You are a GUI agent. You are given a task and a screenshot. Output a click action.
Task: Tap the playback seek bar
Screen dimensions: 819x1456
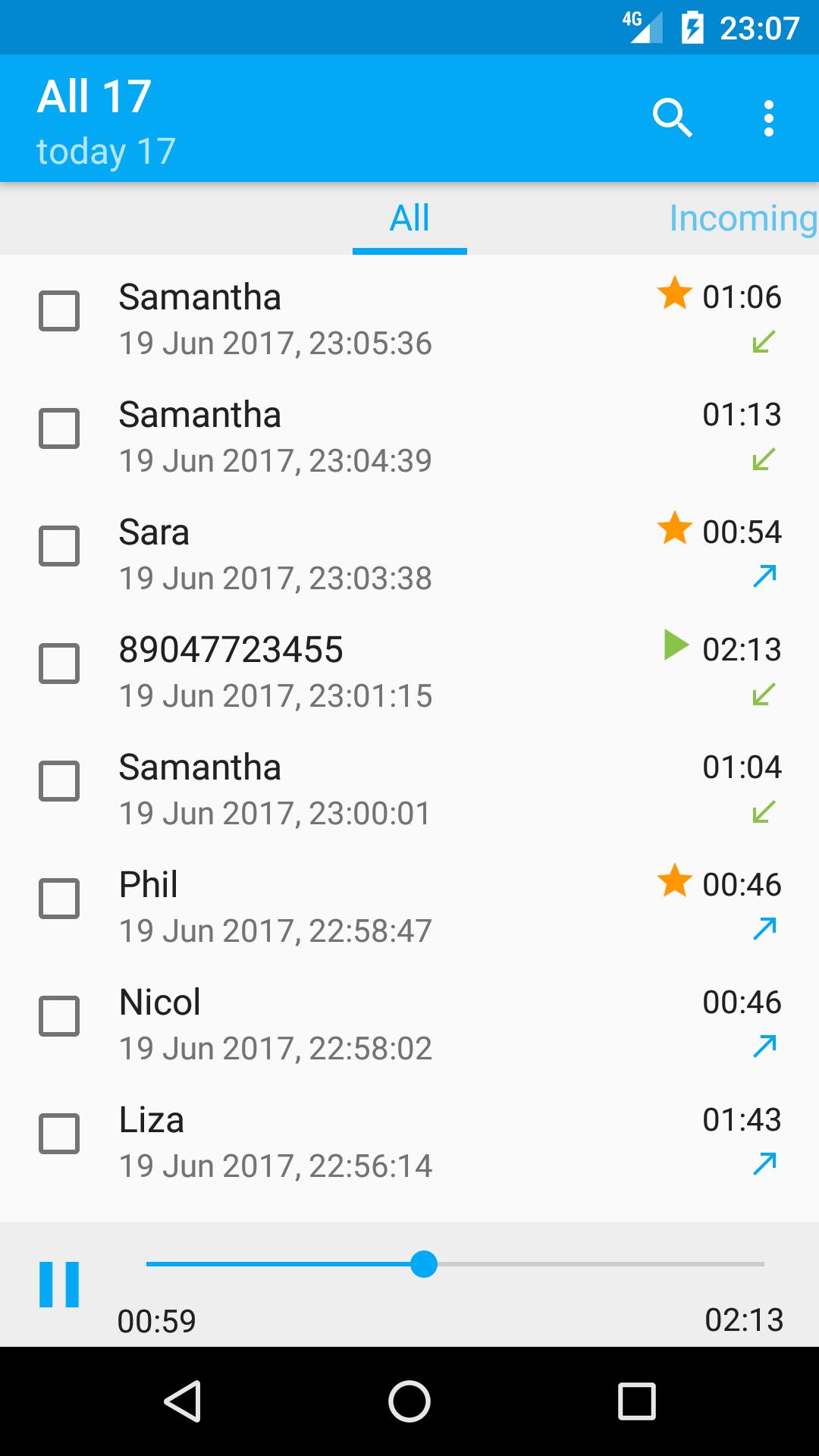[x=455, y=1264]
